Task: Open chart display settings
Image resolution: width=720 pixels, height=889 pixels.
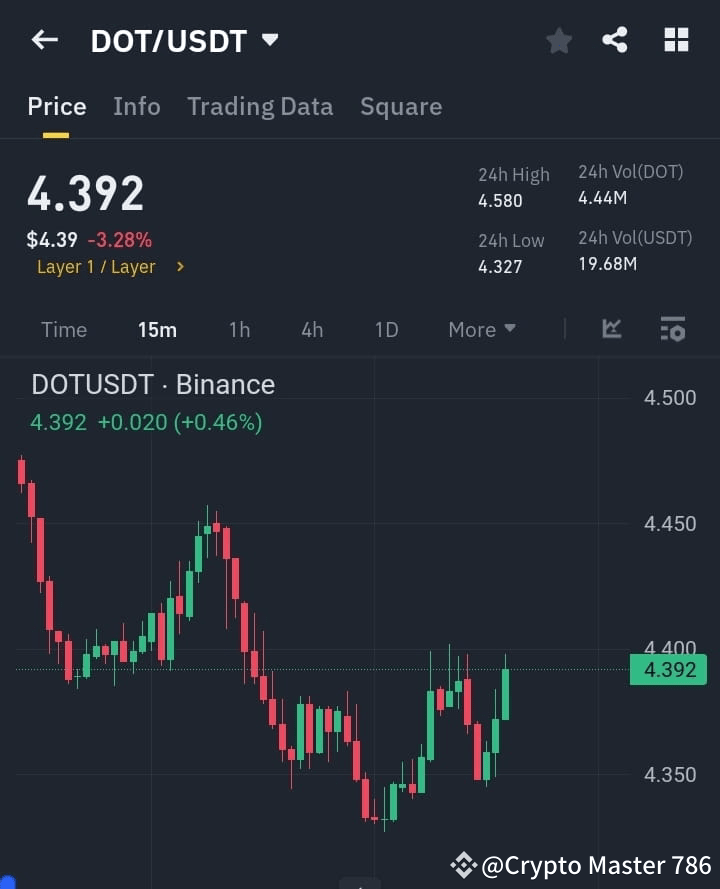Action: pyautogui.click(x=671, y=329)
